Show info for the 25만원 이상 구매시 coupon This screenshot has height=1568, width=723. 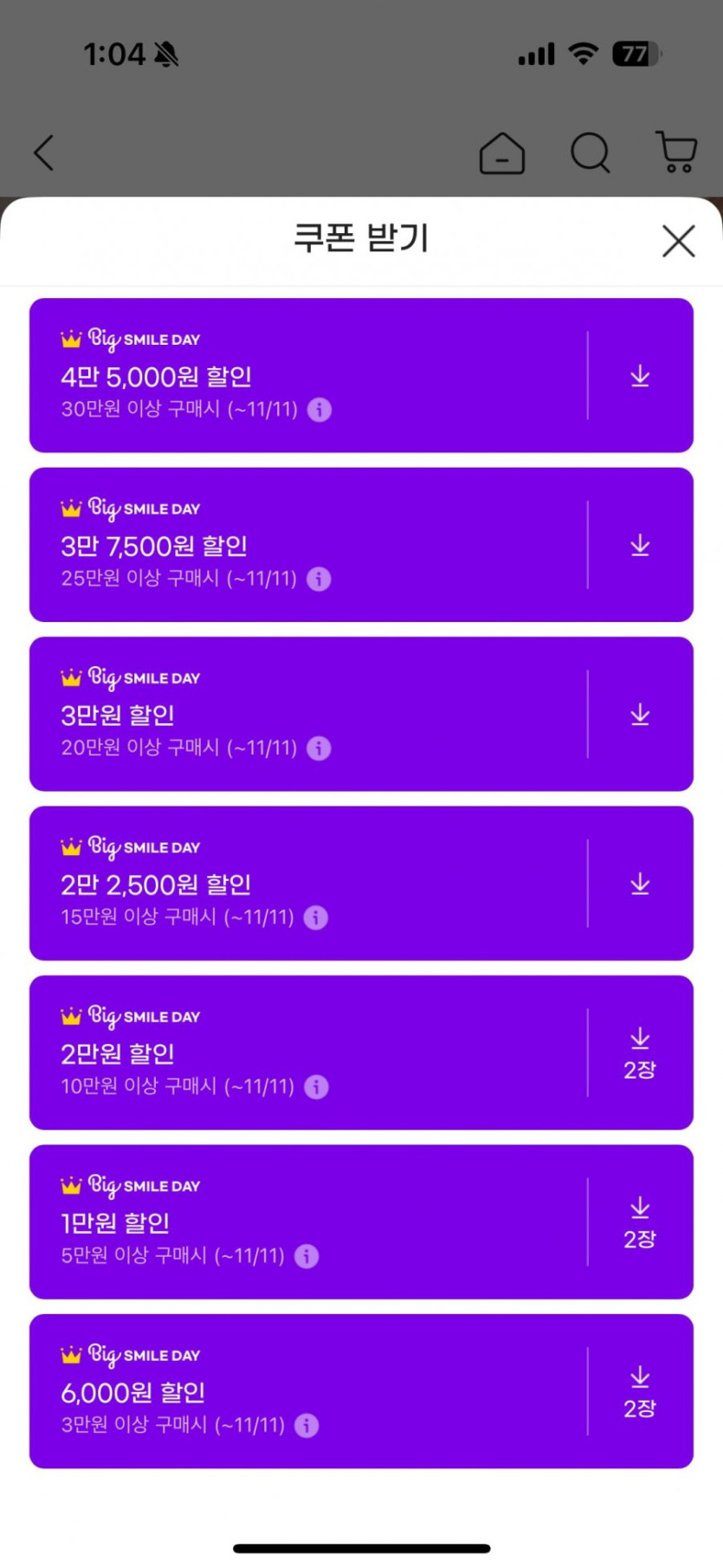click(x=319, y=579)
